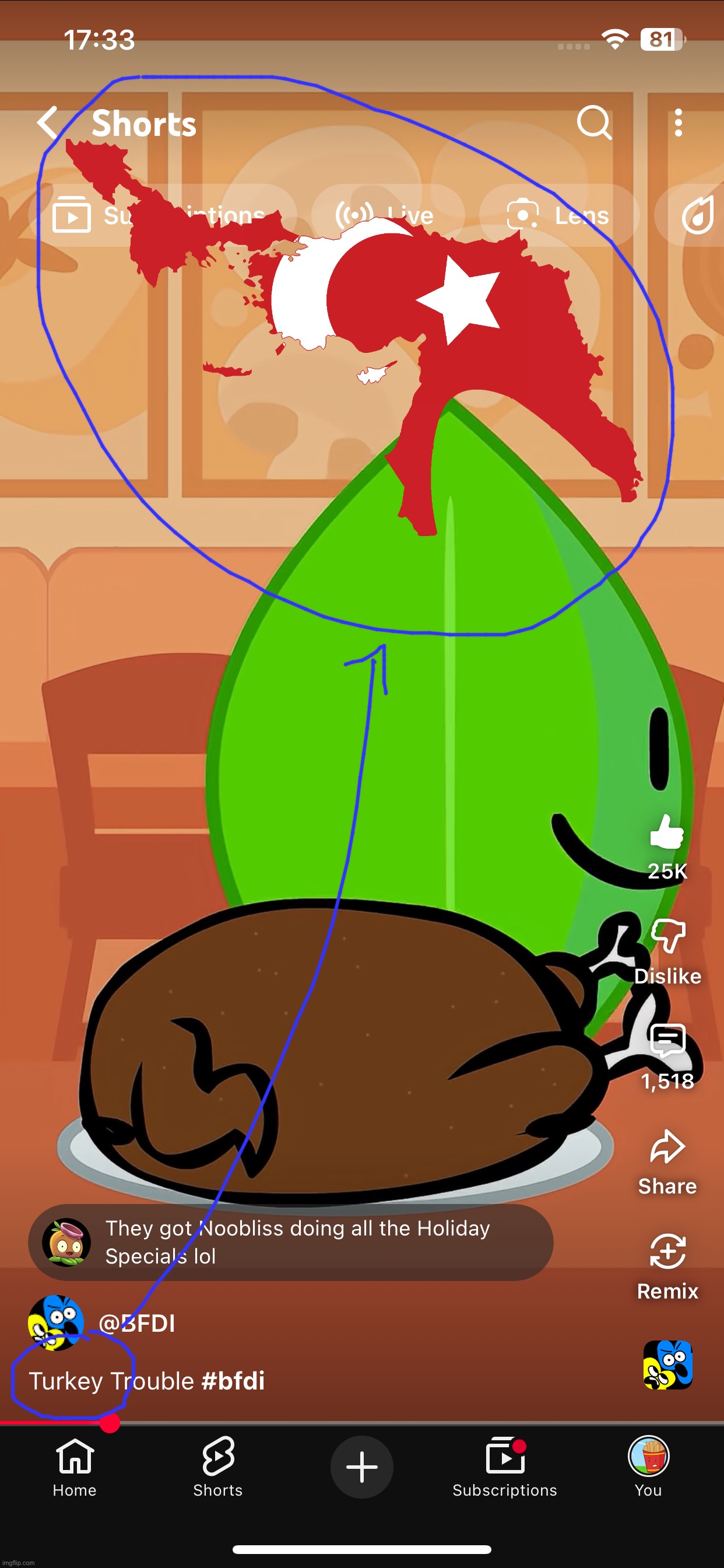Open the search magnifier icon
Image resolution: width=724 pixels, height=1568 pixels.
click(x=594, y=123)
